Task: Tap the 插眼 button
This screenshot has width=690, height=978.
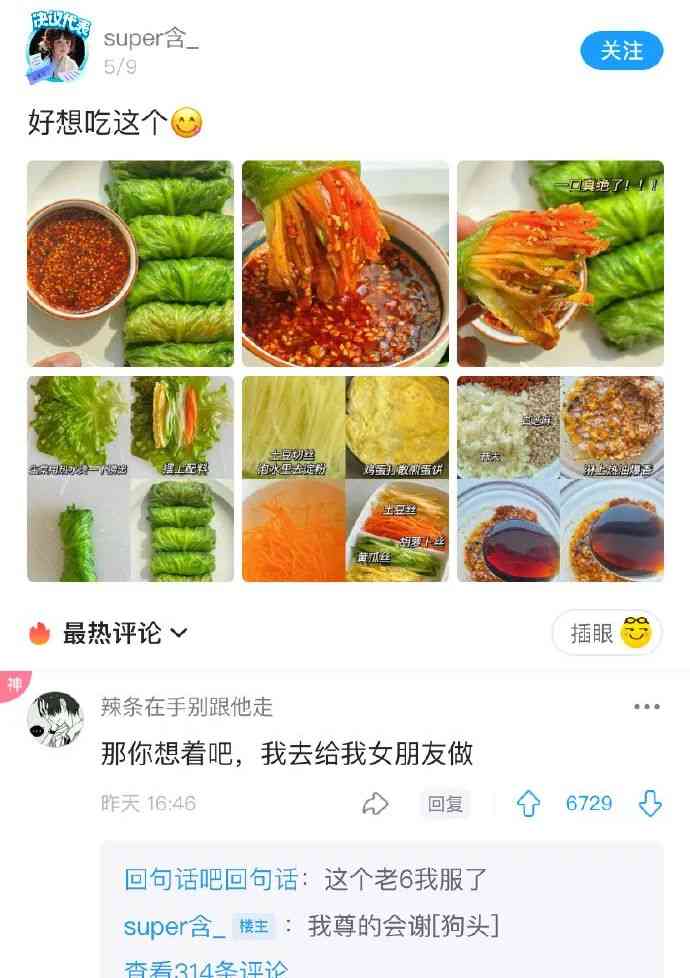Action: (x=607, y=633)
